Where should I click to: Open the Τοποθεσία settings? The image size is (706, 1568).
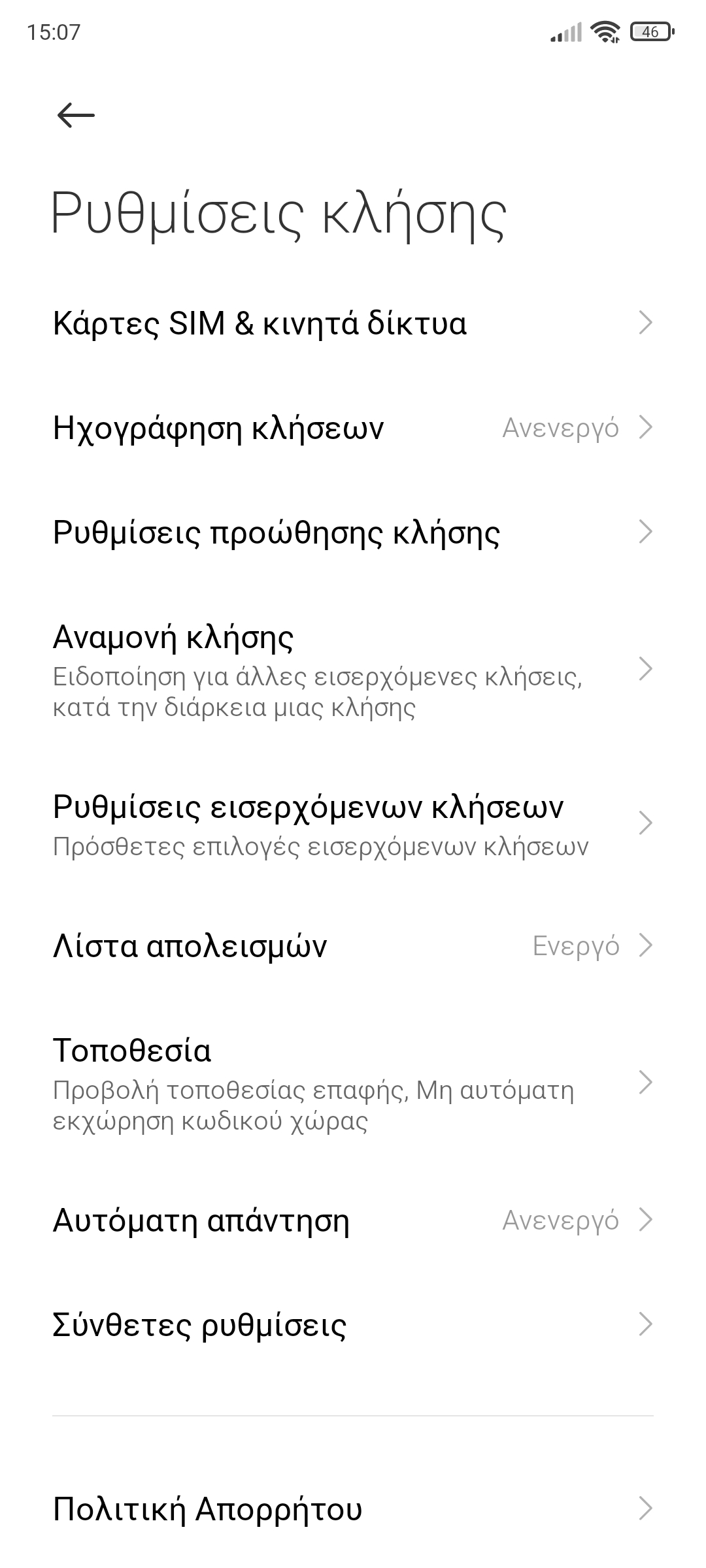pos(353,1083)
